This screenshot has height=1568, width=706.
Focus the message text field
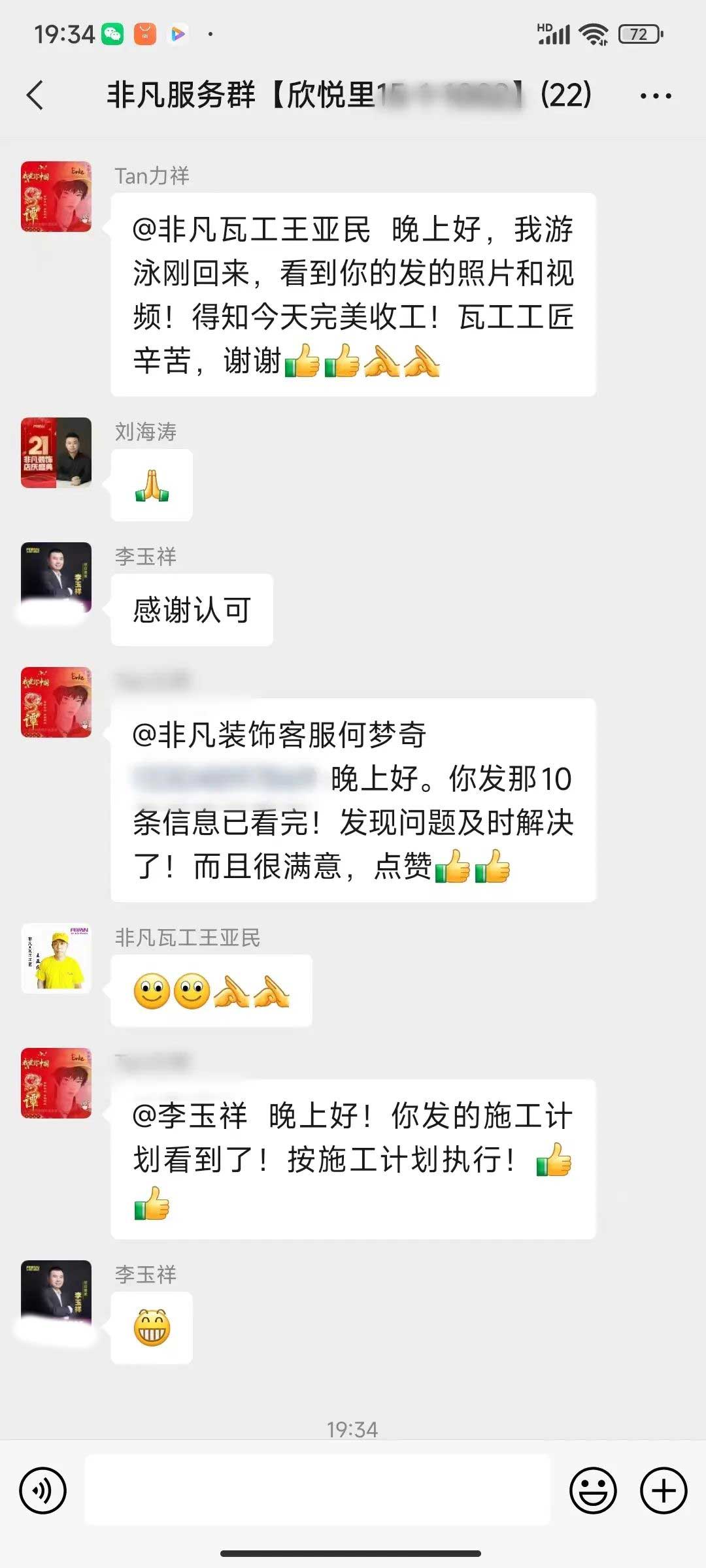[x=318, y=1490]
